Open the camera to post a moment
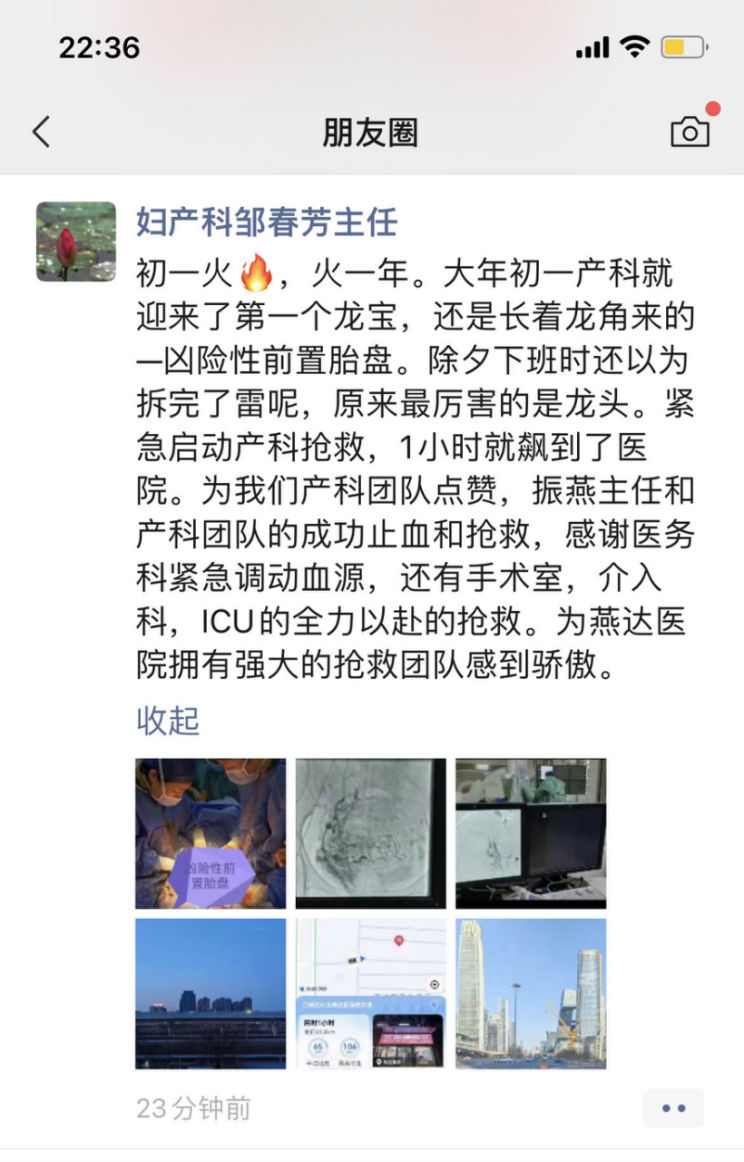This screenshot has height=1162, width=744. (689, 132)
